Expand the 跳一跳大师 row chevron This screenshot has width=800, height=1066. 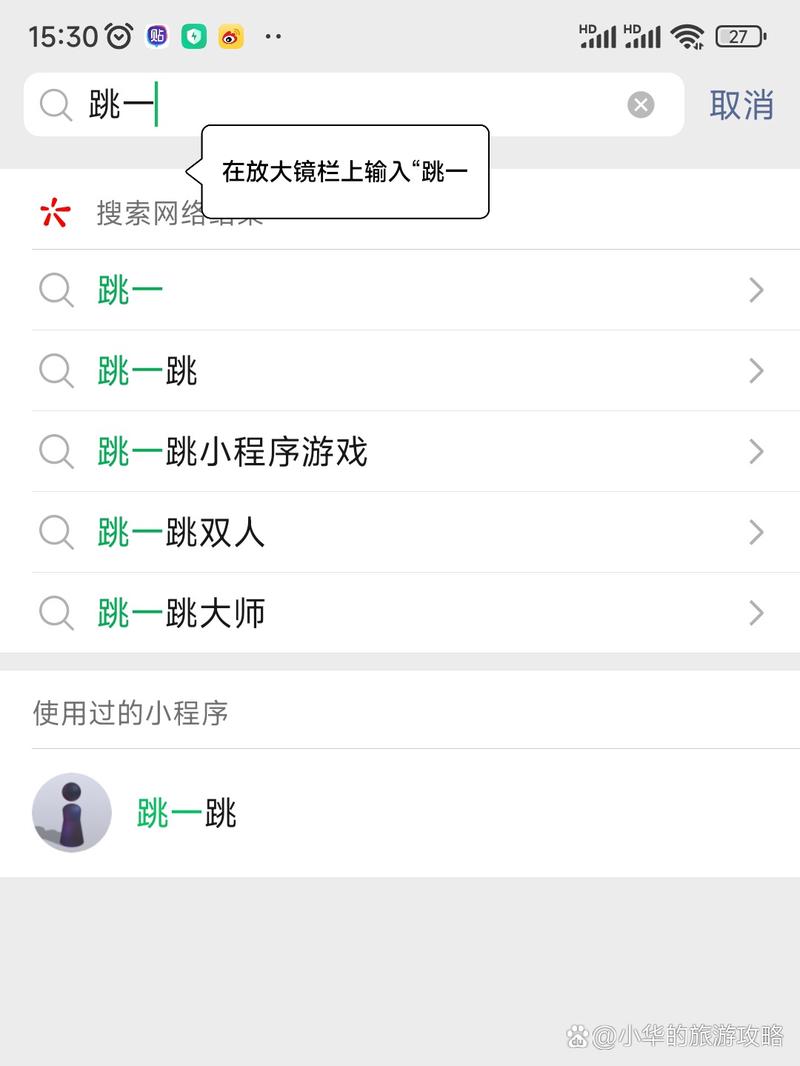tap(757, 613)
